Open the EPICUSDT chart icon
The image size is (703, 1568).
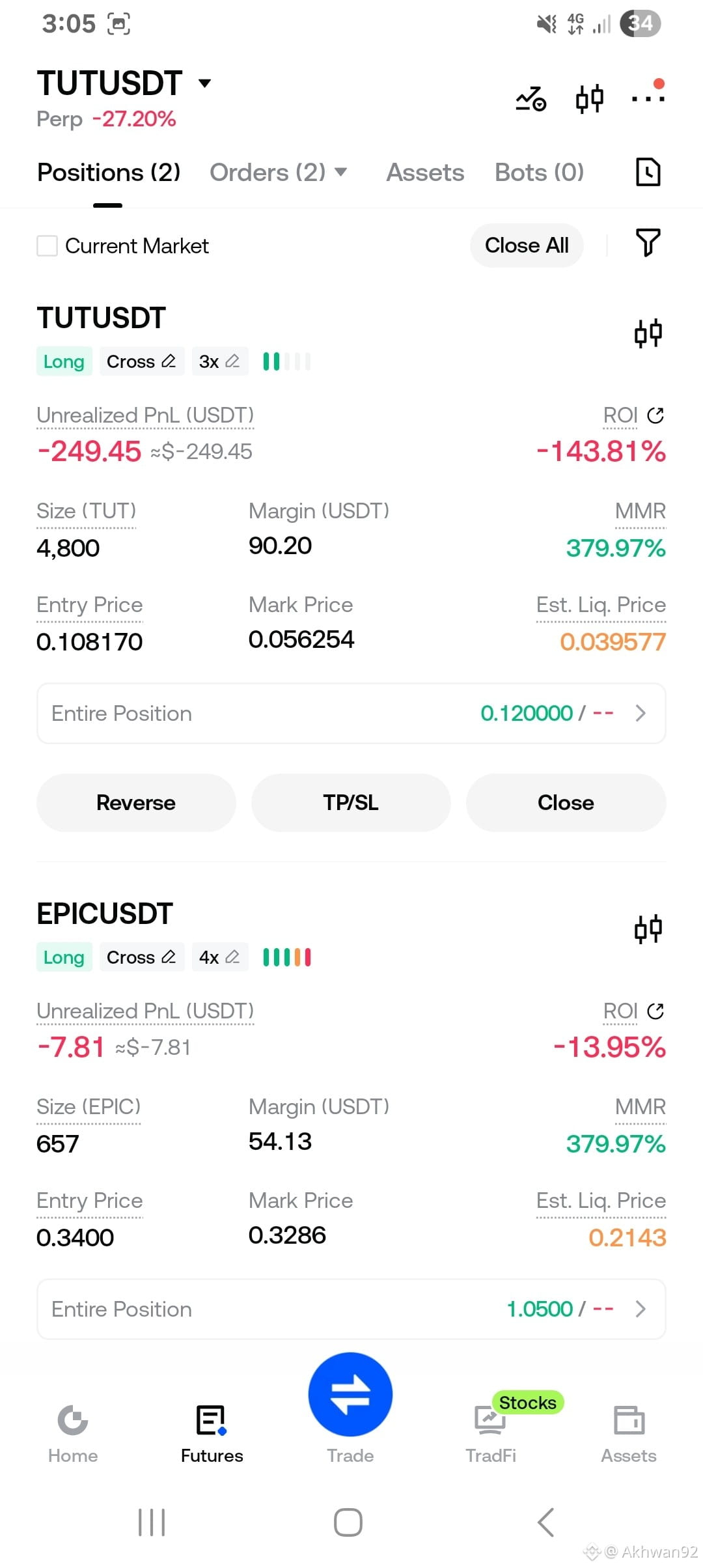[648, 929]
